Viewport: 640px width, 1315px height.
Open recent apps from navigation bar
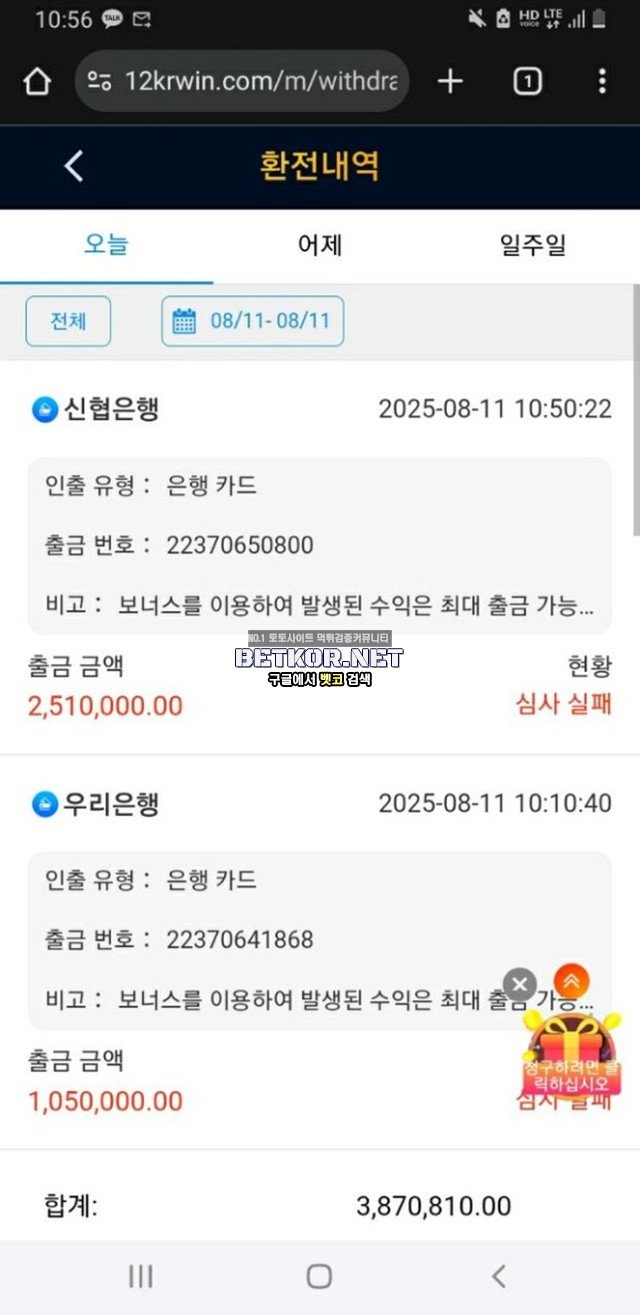141,1275
